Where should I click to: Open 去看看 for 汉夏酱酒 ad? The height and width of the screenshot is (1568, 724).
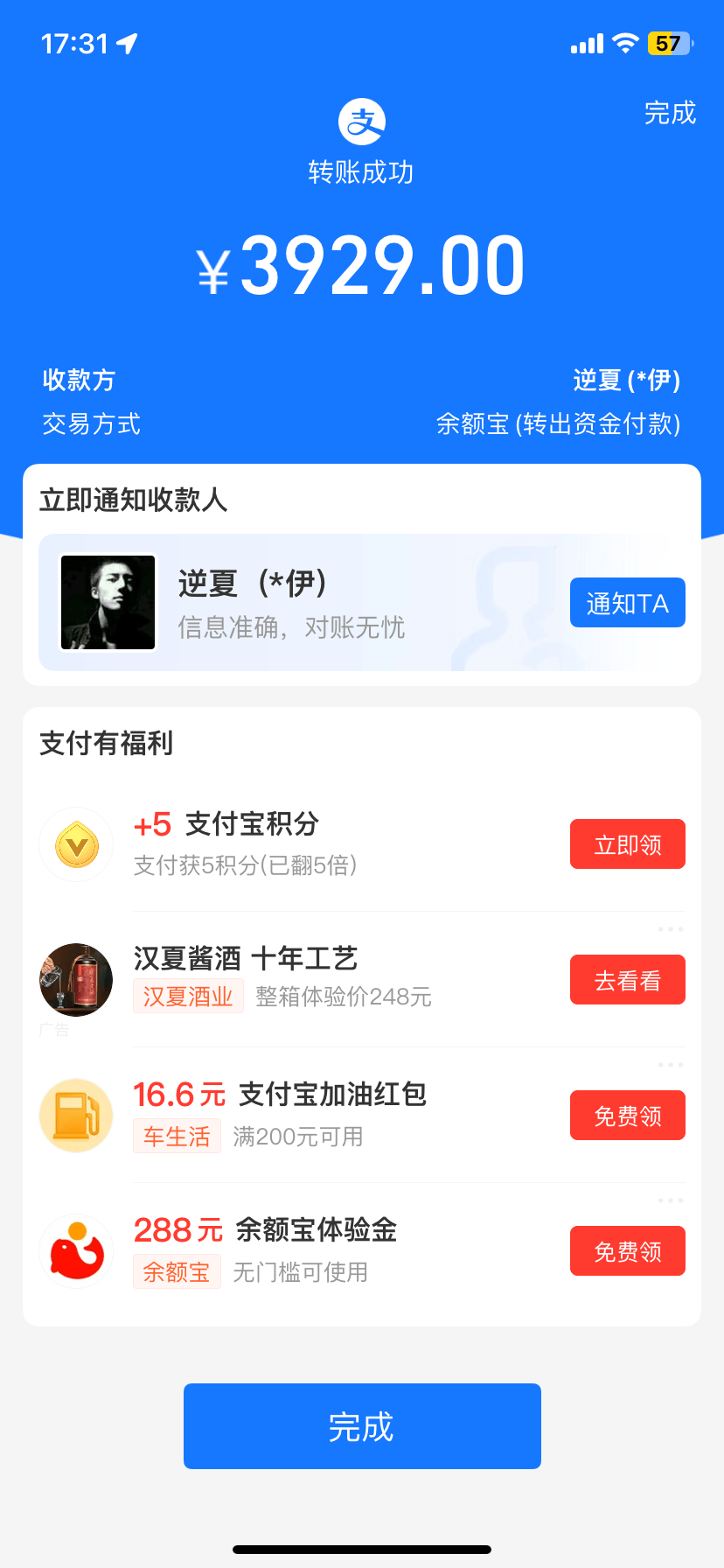(x=627, y=980)
